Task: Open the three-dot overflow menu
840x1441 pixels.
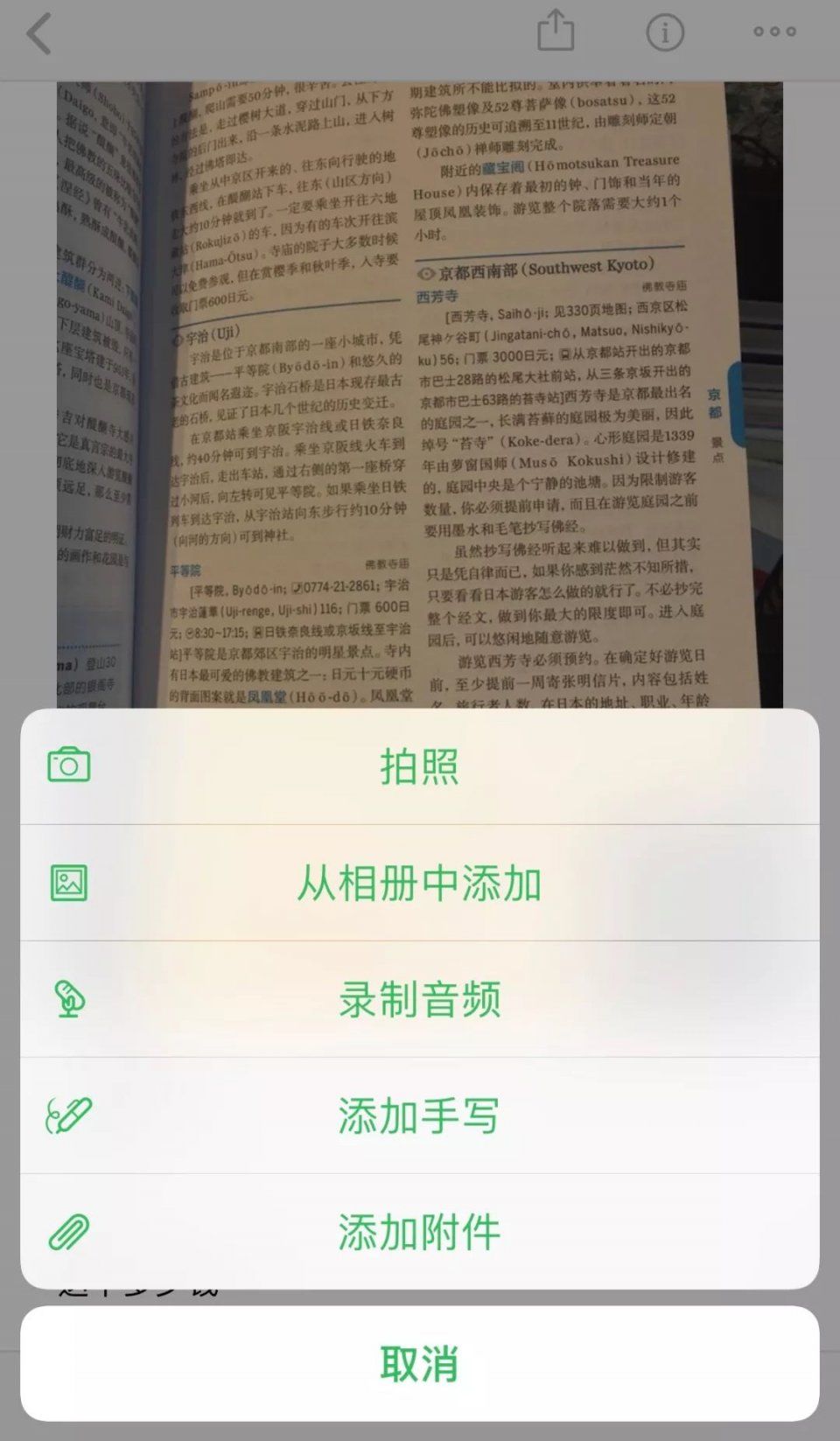Action: pos(774,31)
